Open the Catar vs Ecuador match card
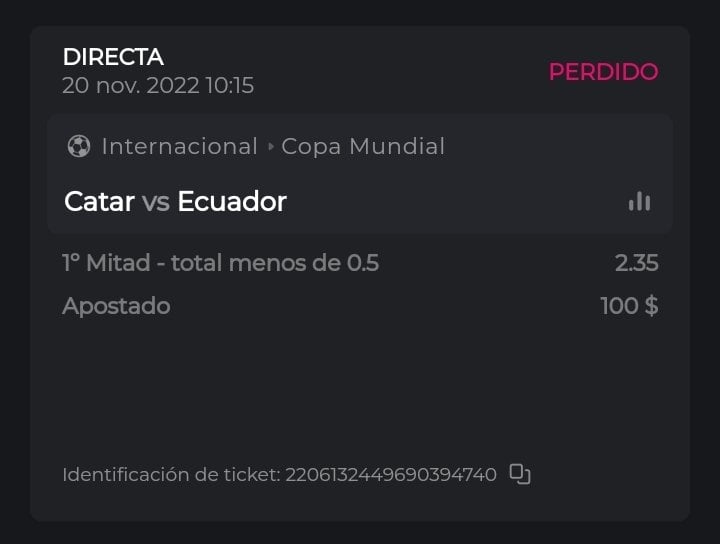This screenshot has height=544, width=720. coord(300,200)
